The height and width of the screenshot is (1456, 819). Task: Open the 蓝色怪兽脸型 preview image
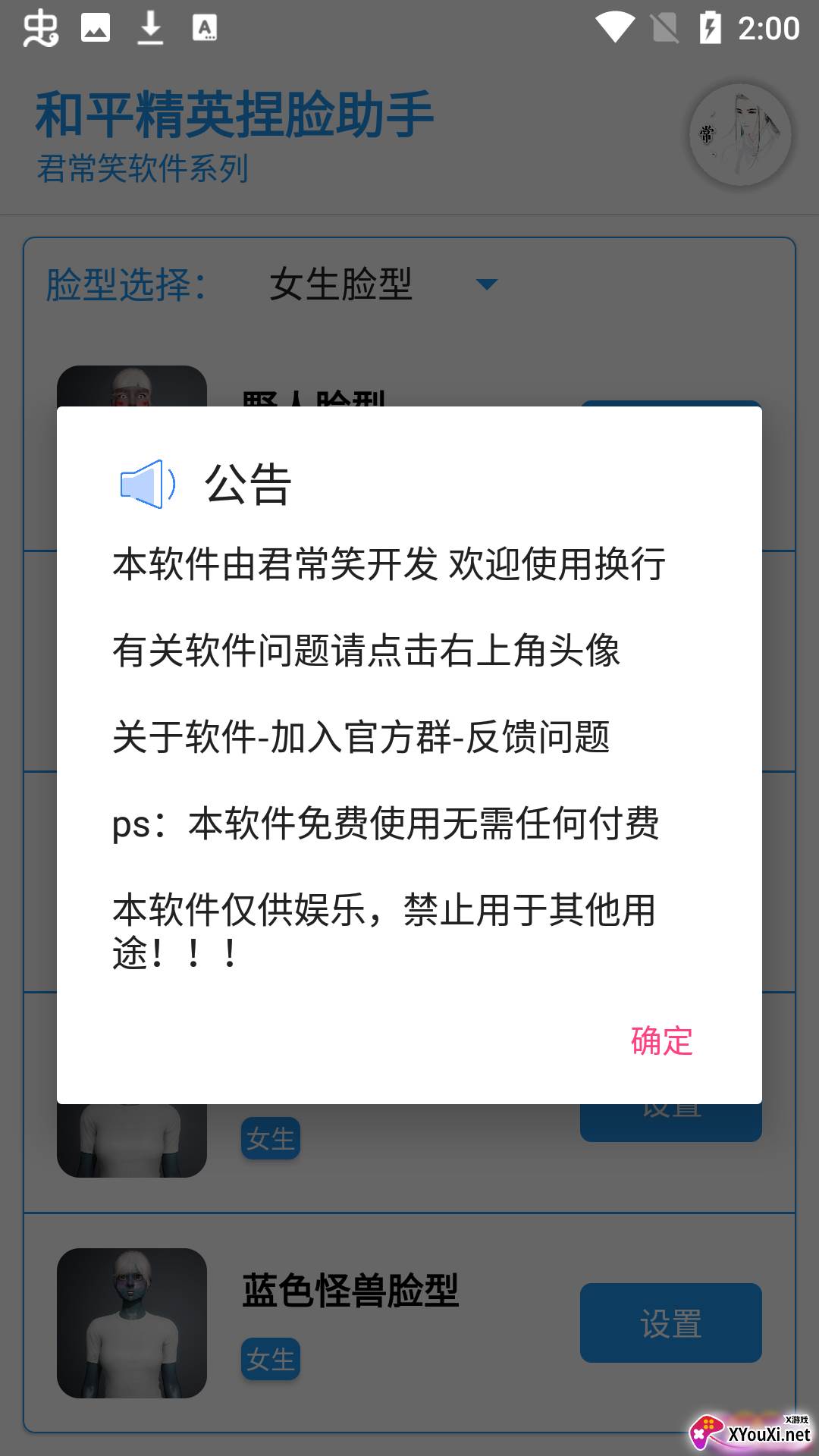pyautogui.click(x=132, y=1323)
